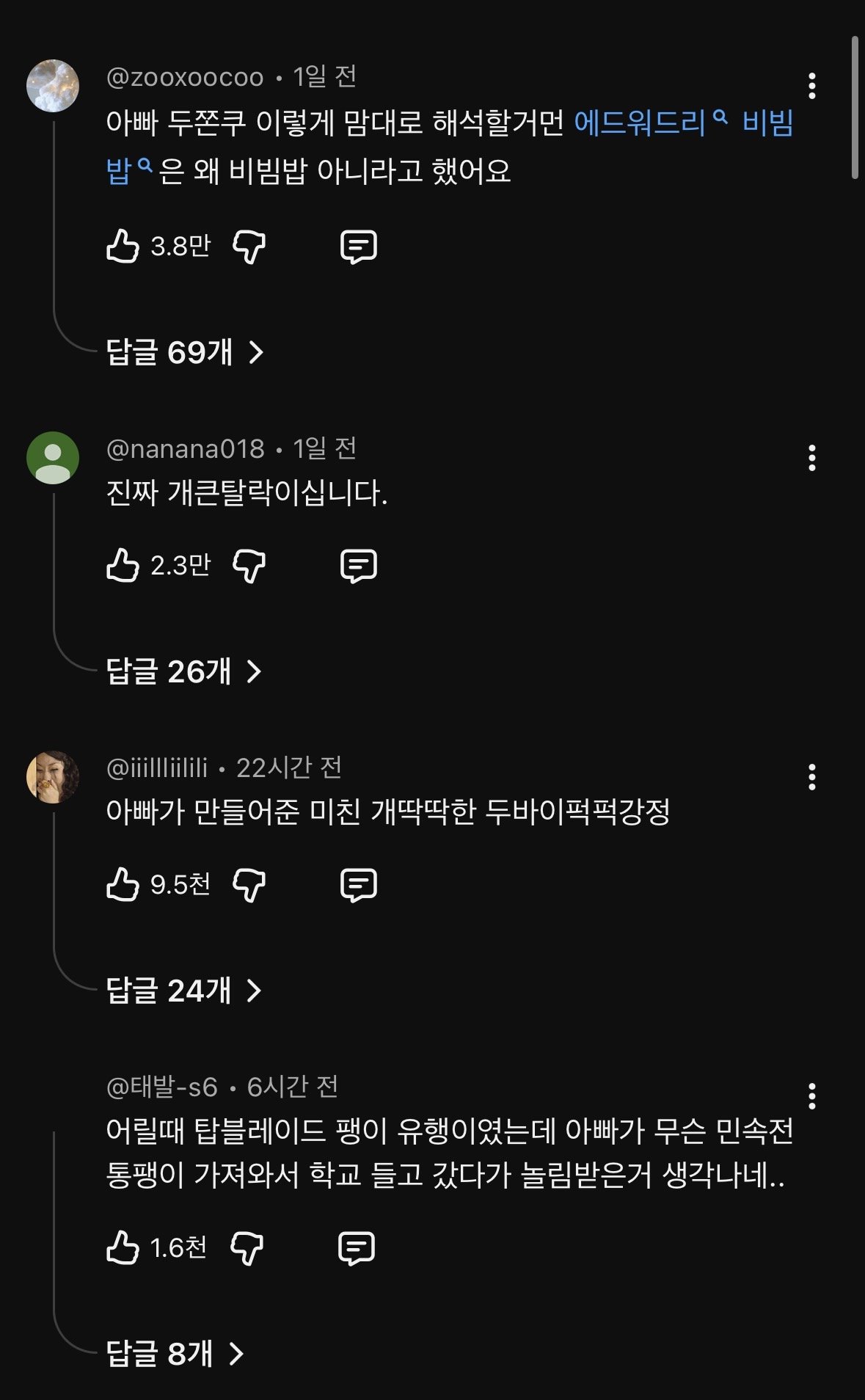Expand the 답글 8개 replies
The image size is (865, 1400).
tap(175, 1354)
